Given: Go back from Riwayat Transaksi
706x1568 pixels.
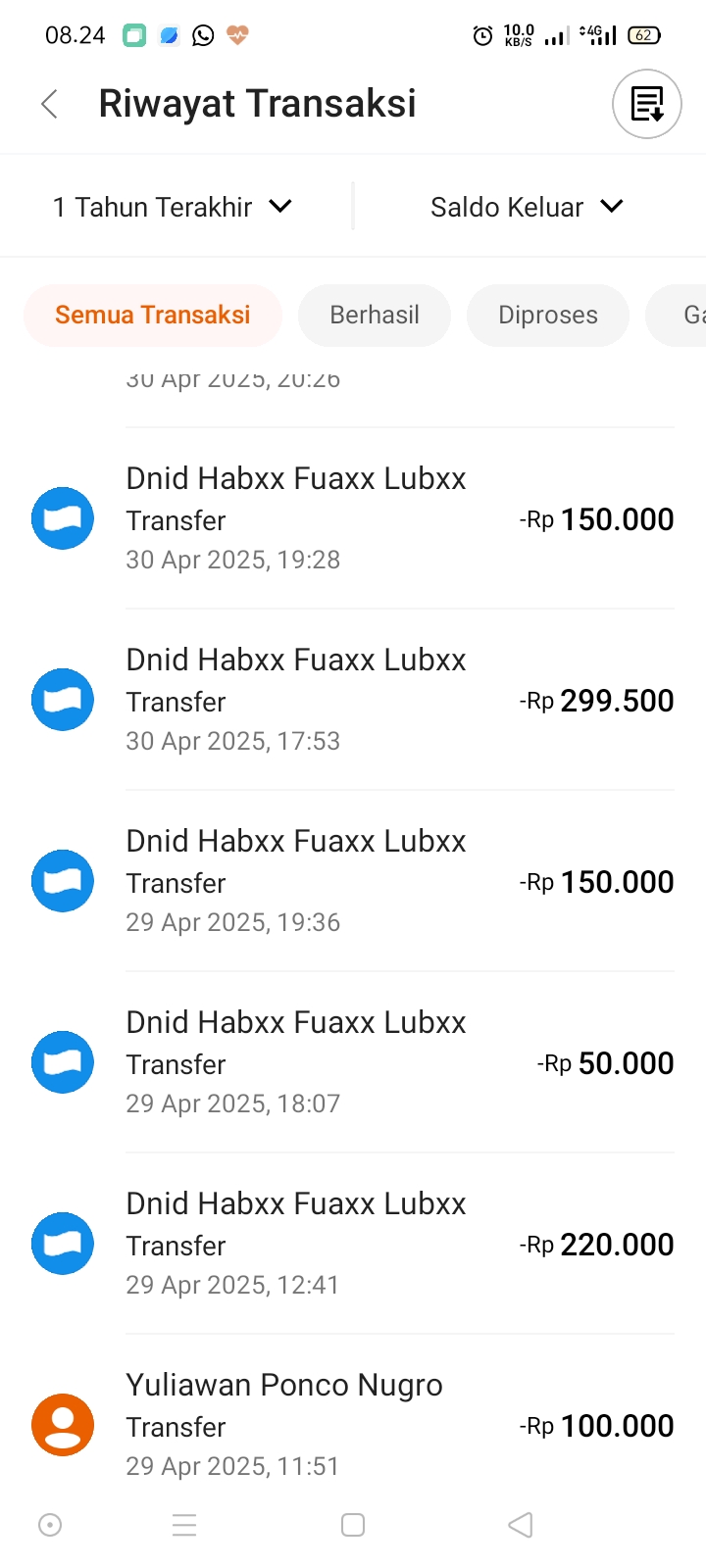Looking at the screenshot, I should coord(50,104).
